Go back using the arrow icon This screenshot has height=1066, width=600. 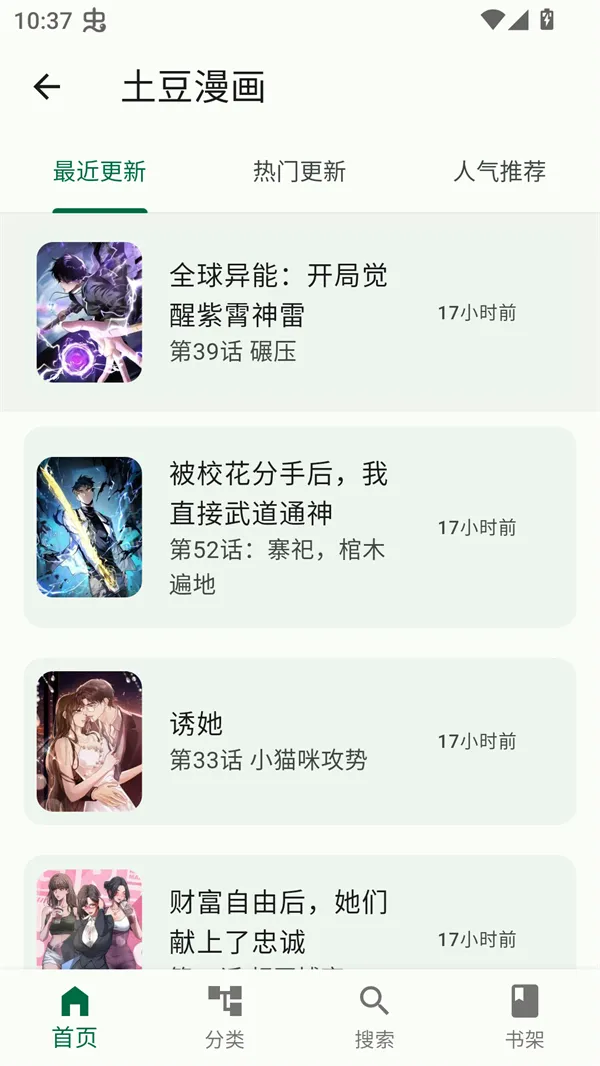pos(46,87)
